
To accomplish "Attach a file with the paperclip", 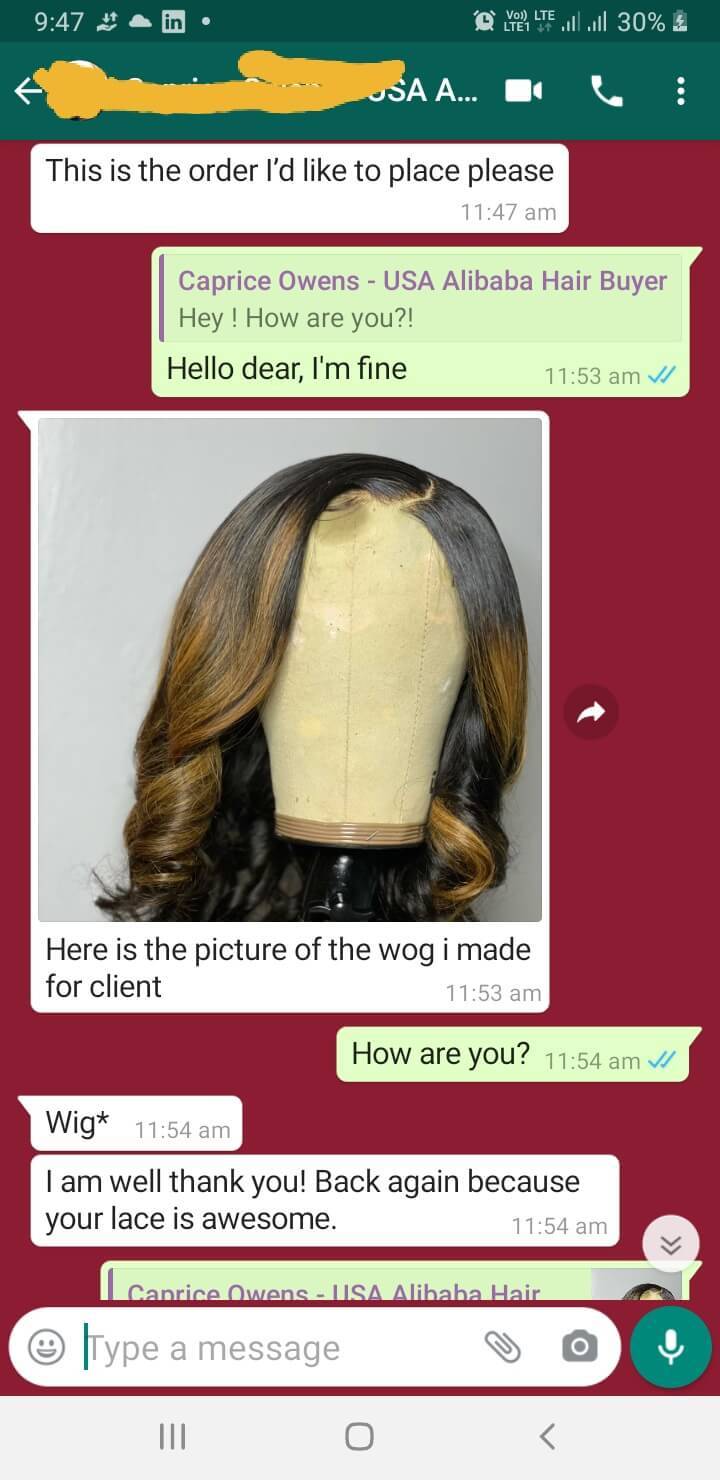I will [503, 1348].
